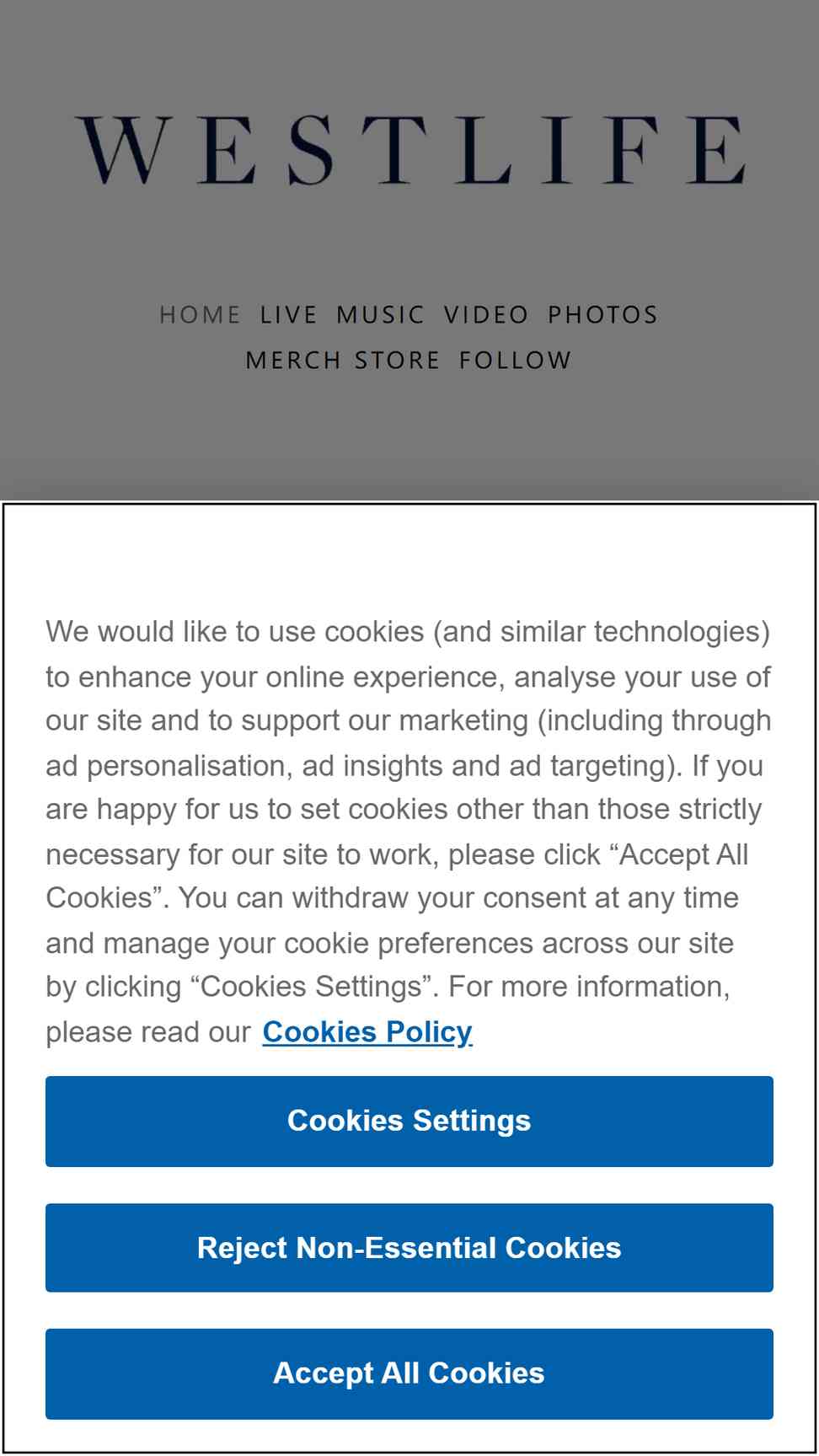
Task: Accept All Cookies
Action: click(409, 1373)
